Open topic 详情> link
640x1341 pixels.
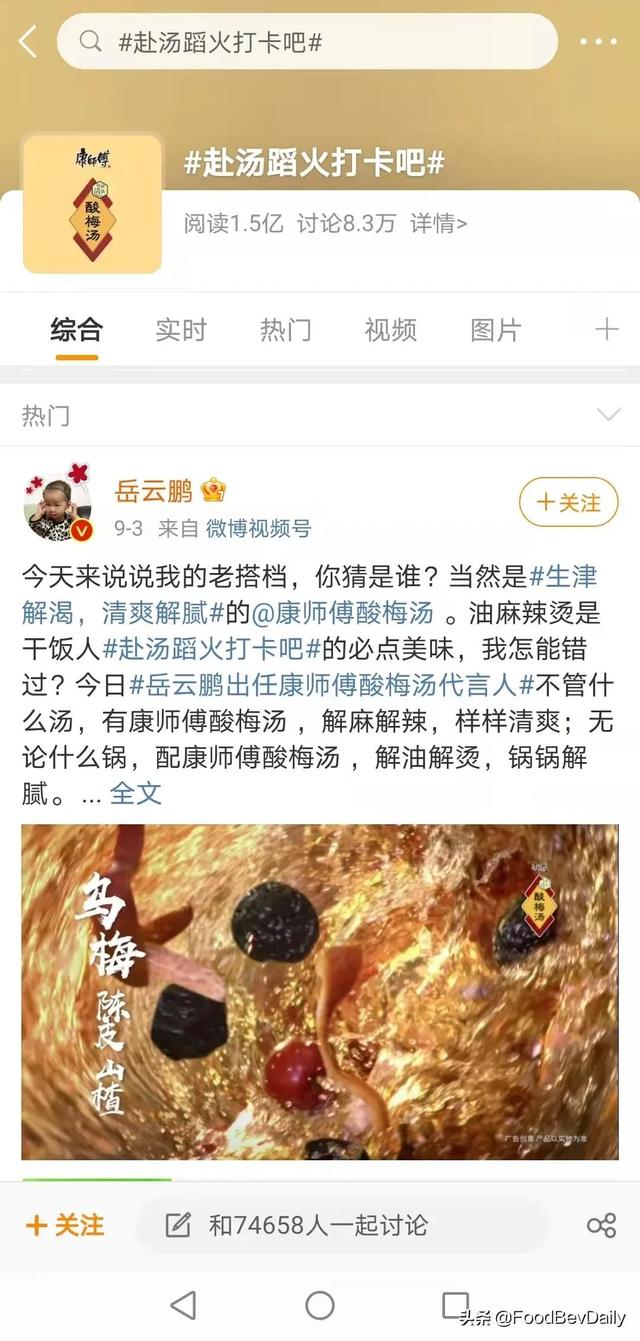pyautogui.click(x=438, y=223)
